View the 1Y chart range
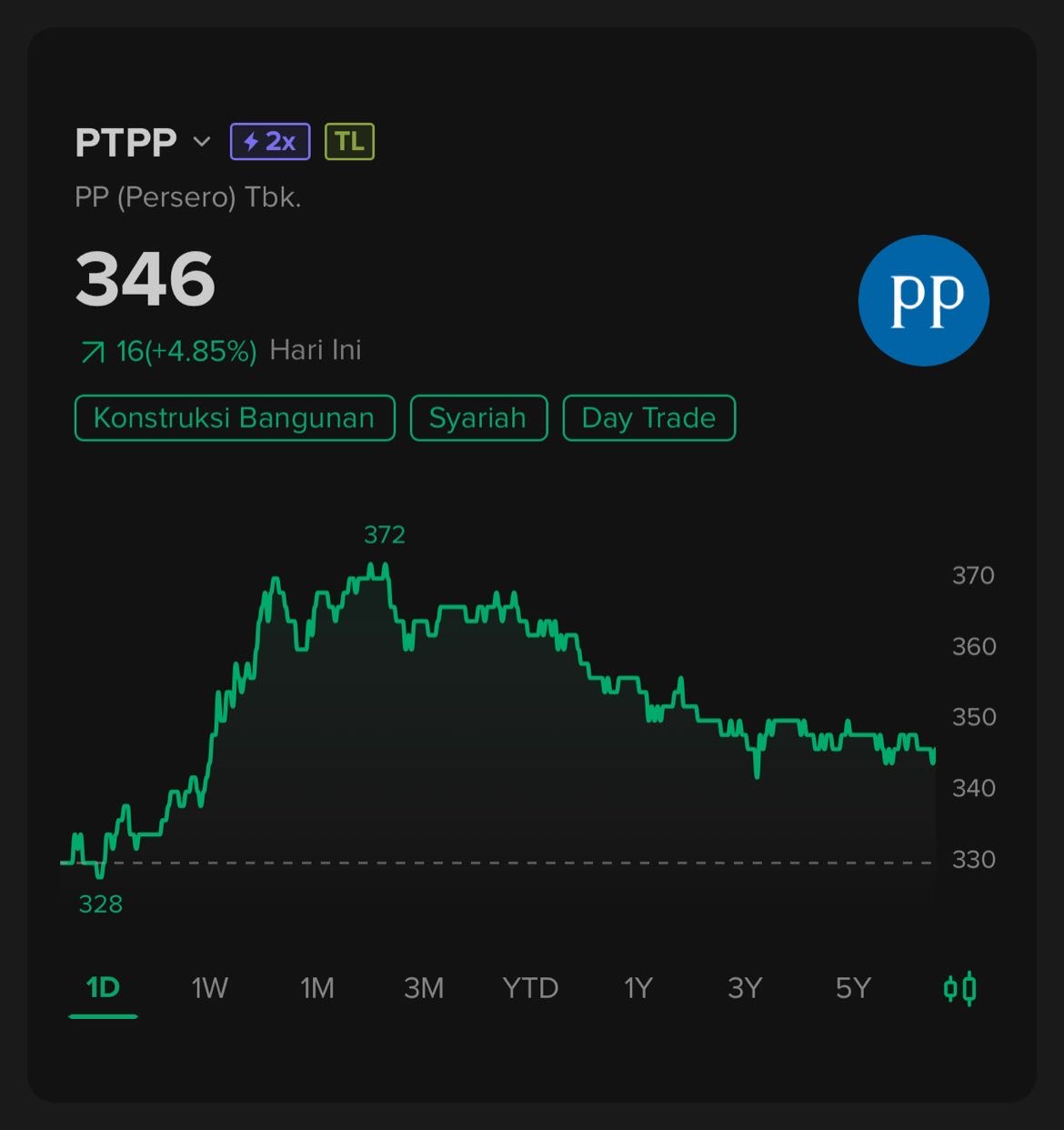Viewport: 1064px width, 1130px height. click(x=638, y=987)
